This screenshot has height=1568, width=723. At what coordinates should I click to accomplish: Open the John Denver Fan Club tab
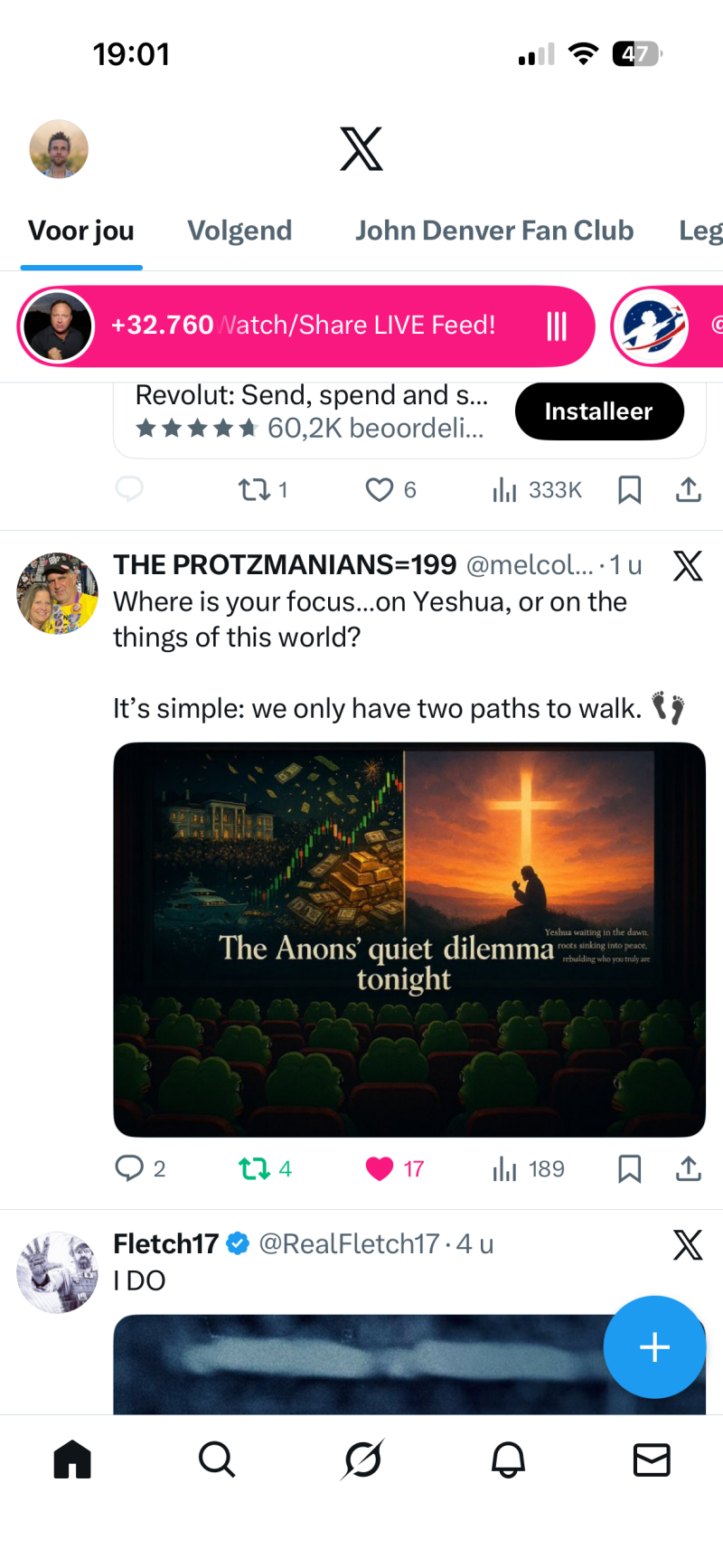pos(494,231)
